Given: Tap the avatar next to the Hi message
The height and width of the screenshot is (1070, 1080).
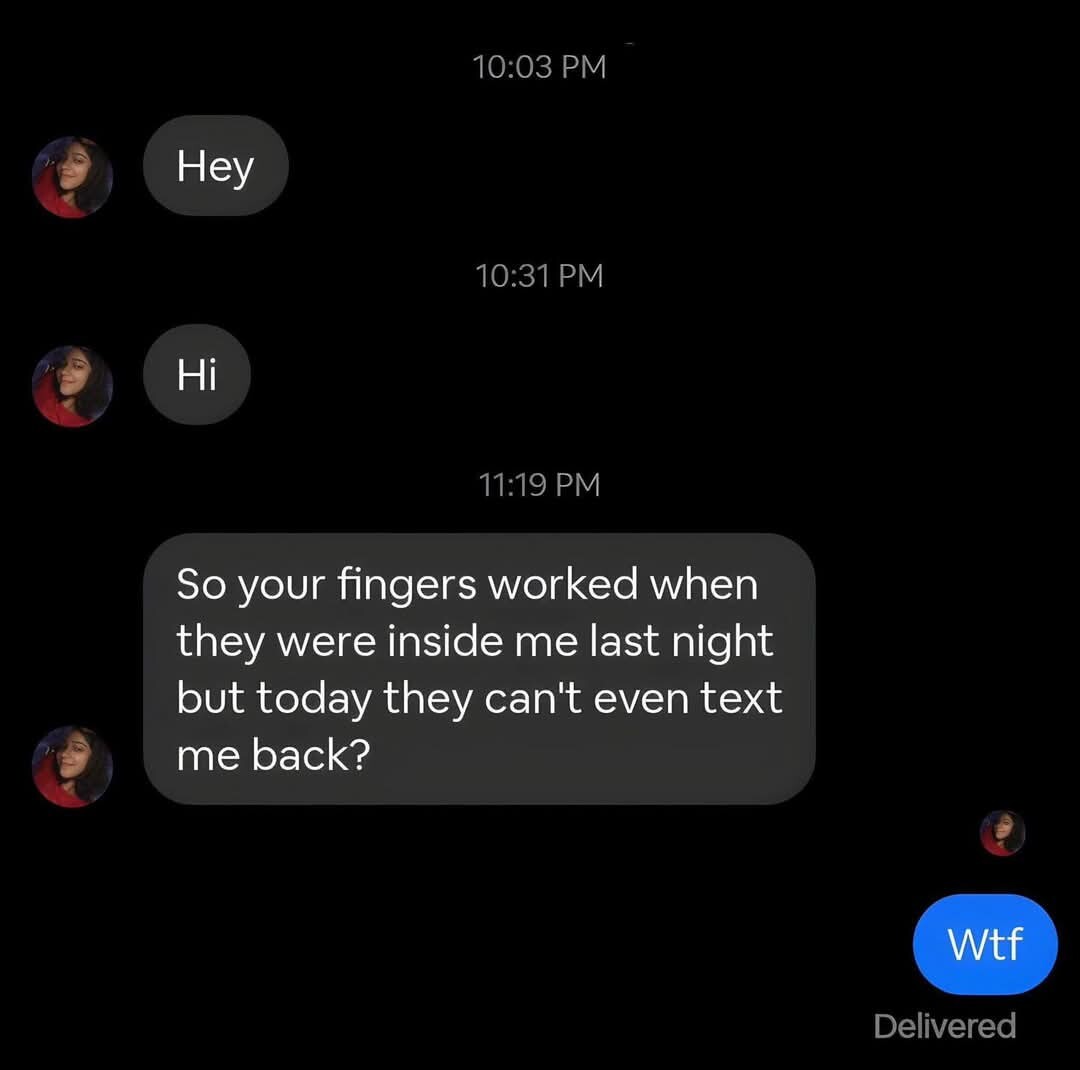Looking at the screenshot, I should coord(72,387).
